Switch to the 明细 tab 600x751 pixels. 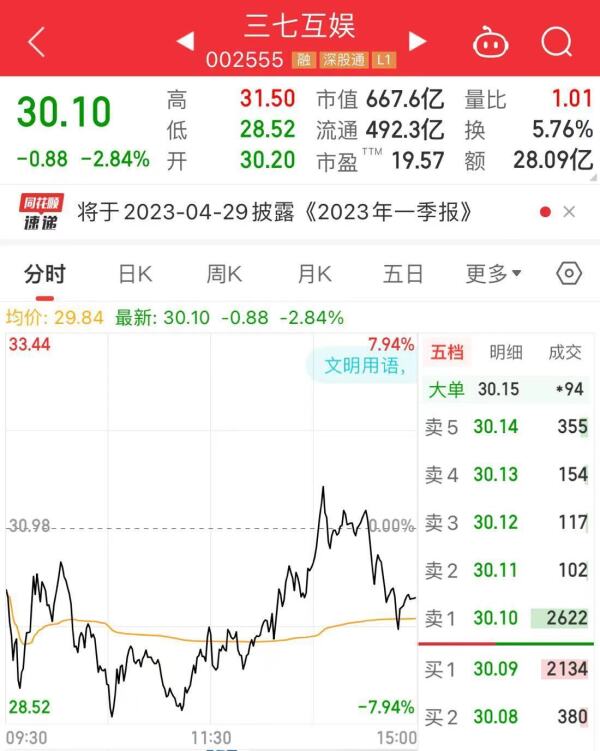505,352
